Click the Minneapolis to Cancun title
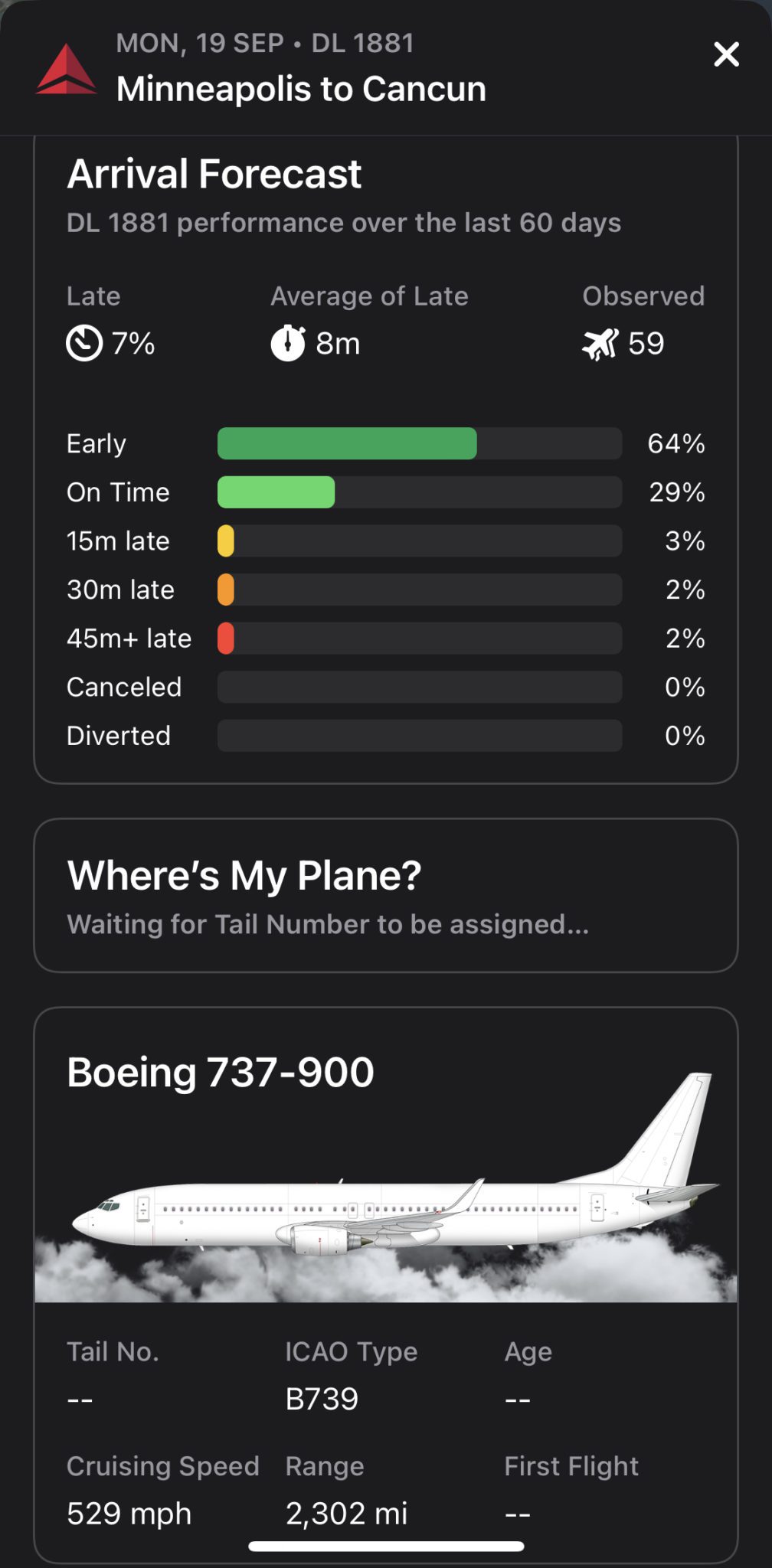772x1568 pixels. coord(300,87)
